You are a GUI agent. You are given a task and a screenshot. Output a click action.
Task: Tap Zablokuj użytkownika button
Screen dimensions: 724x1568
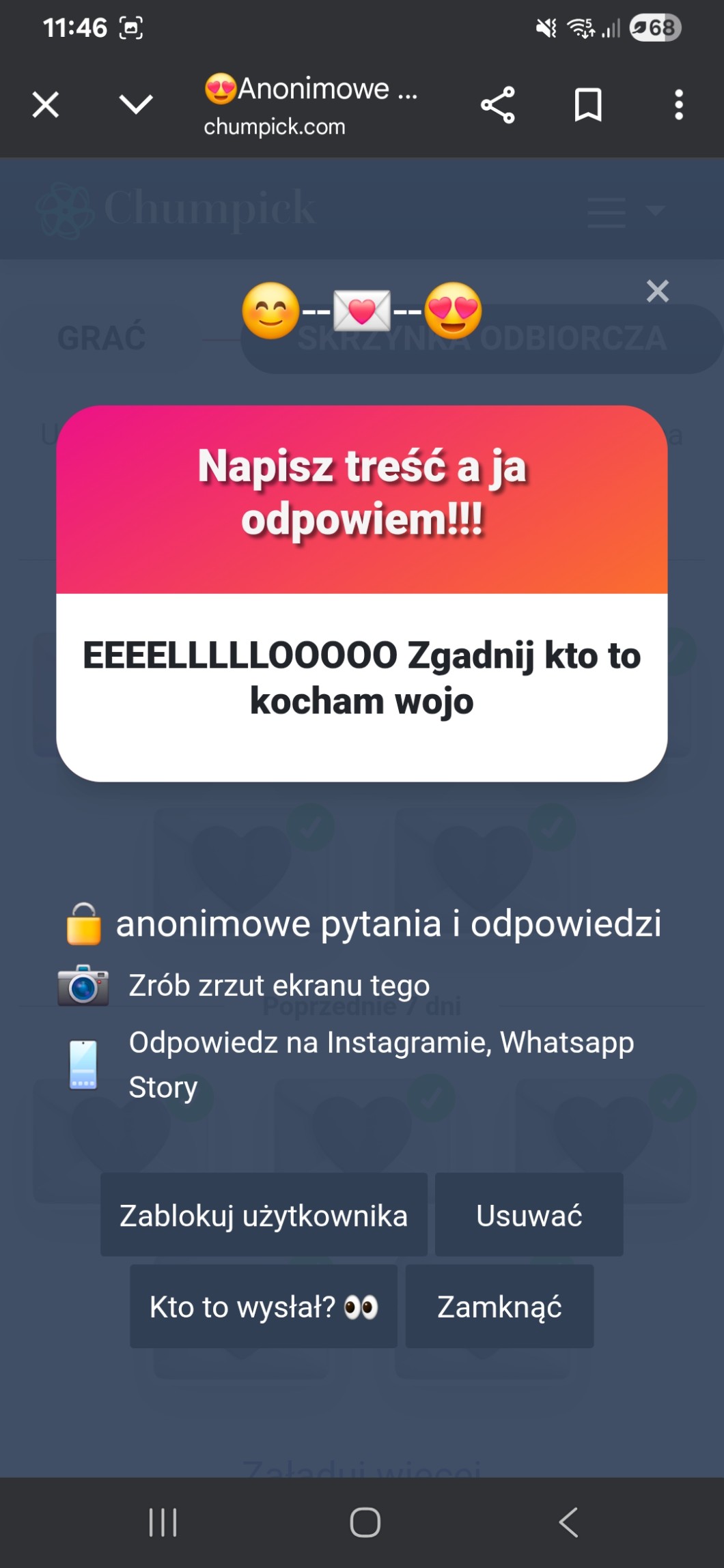(x=264, y=1215)
